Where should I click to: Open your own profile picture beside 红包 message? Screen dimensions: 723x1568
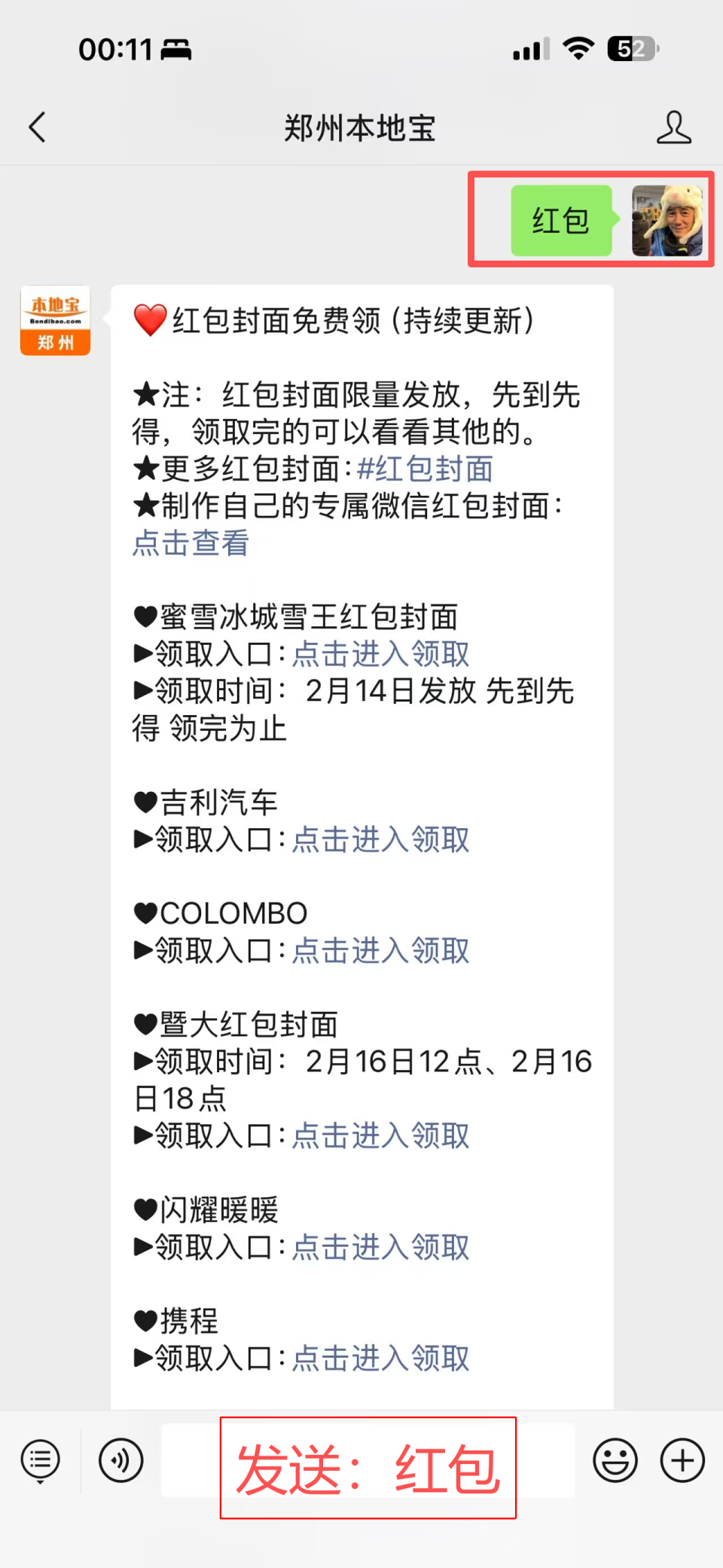pyautogui.click(x=667, y=220)
